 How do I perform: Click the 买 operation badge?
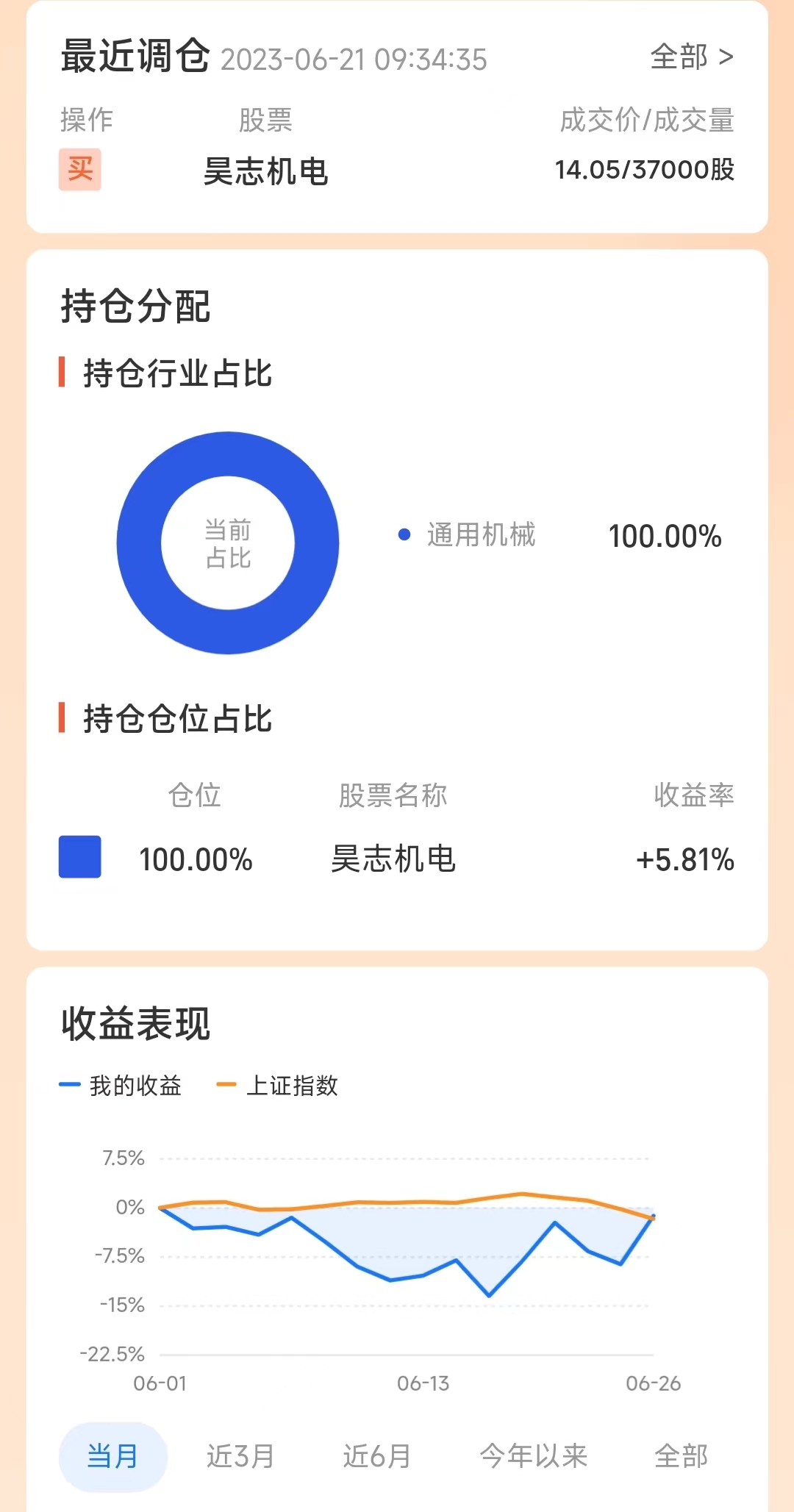point(79,170)
